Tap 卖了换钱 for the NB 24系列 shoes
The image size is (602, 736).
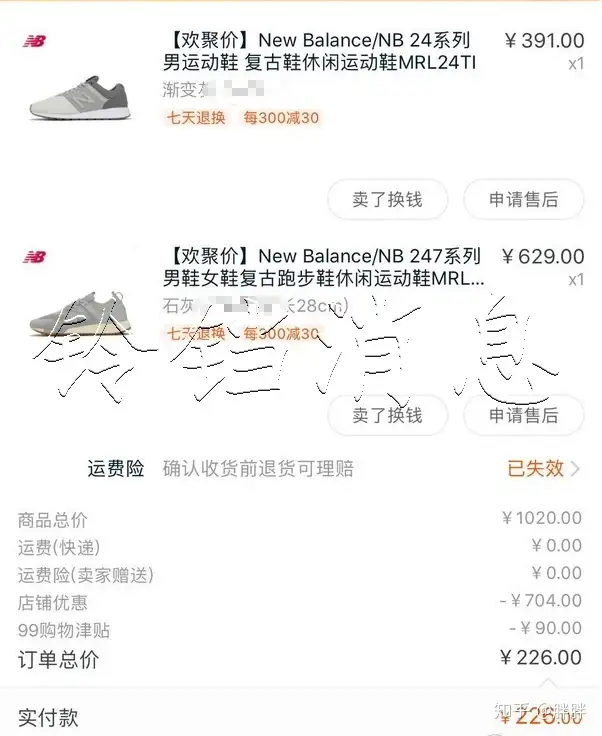(387, 199)
